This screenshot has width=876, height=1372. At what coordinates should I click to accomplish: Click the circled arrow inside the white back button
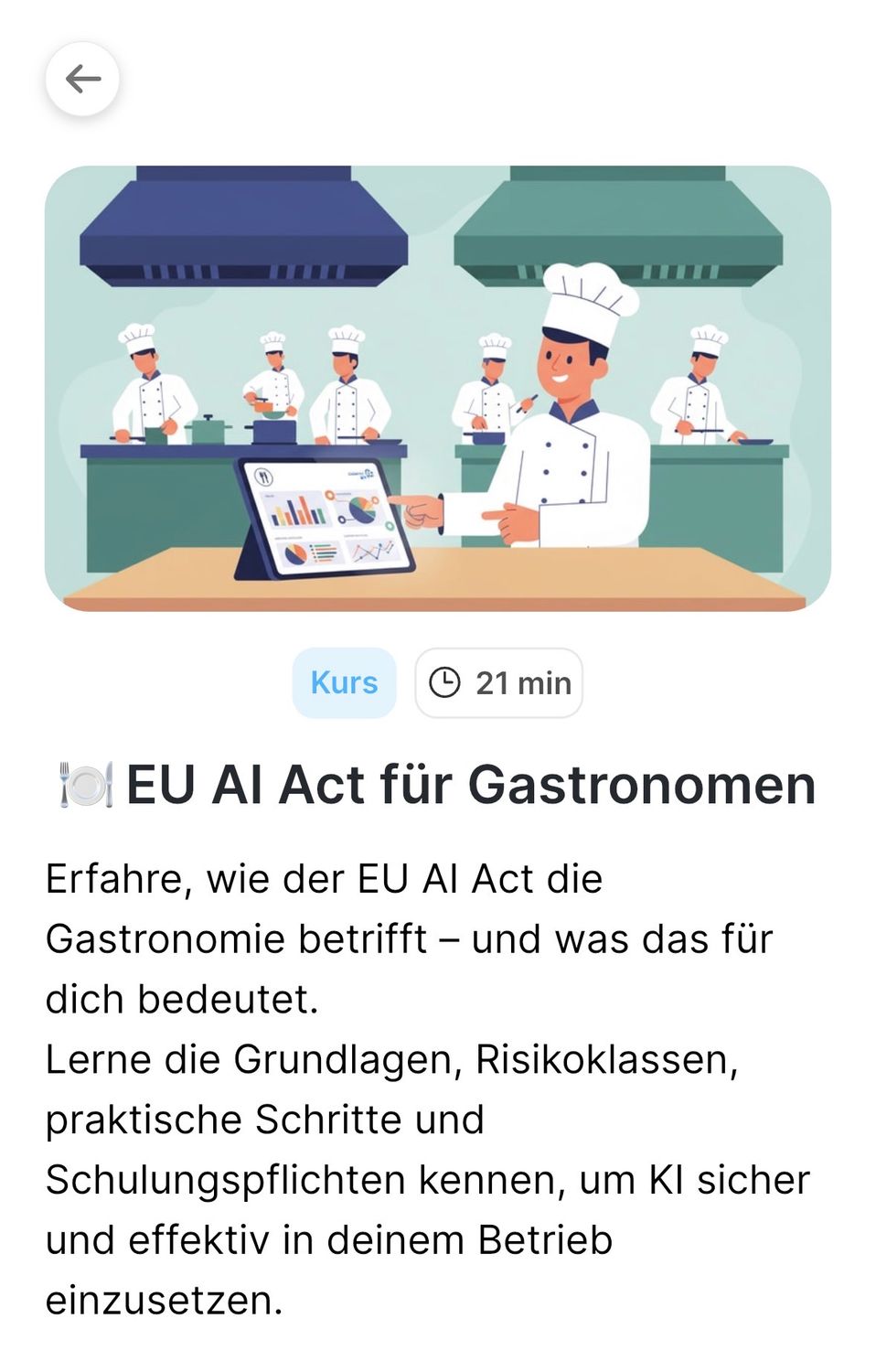click(x=83, y=79)
